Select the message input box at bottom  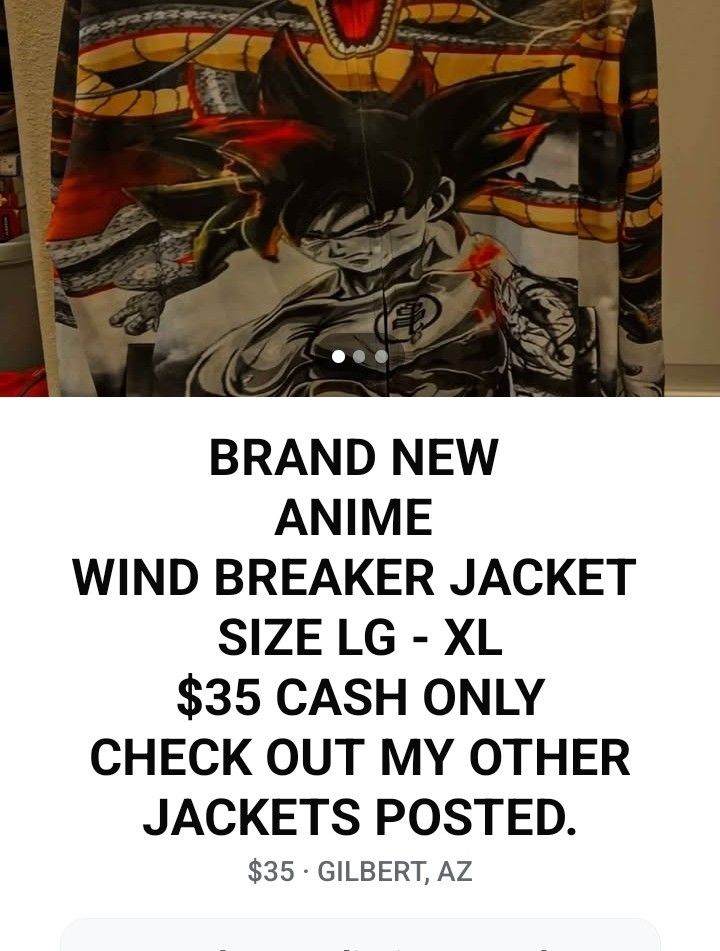(x=360, y=940)
